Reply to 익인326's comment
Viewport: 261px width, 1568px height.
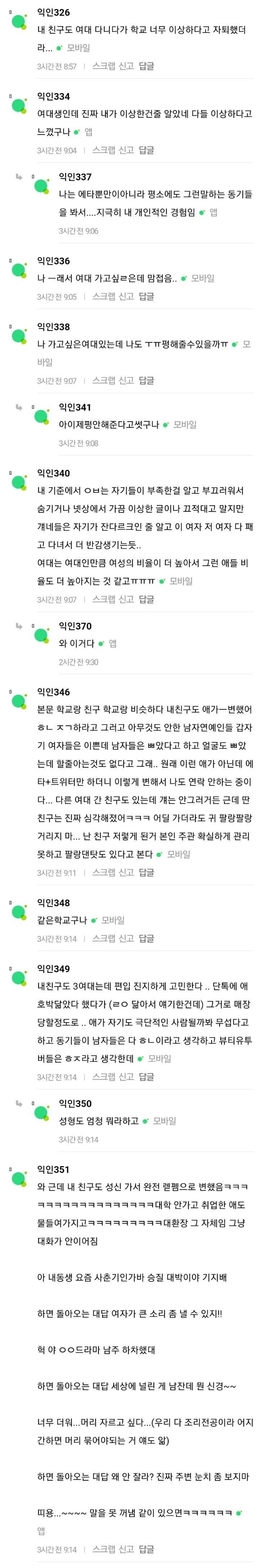click(146, 66)
